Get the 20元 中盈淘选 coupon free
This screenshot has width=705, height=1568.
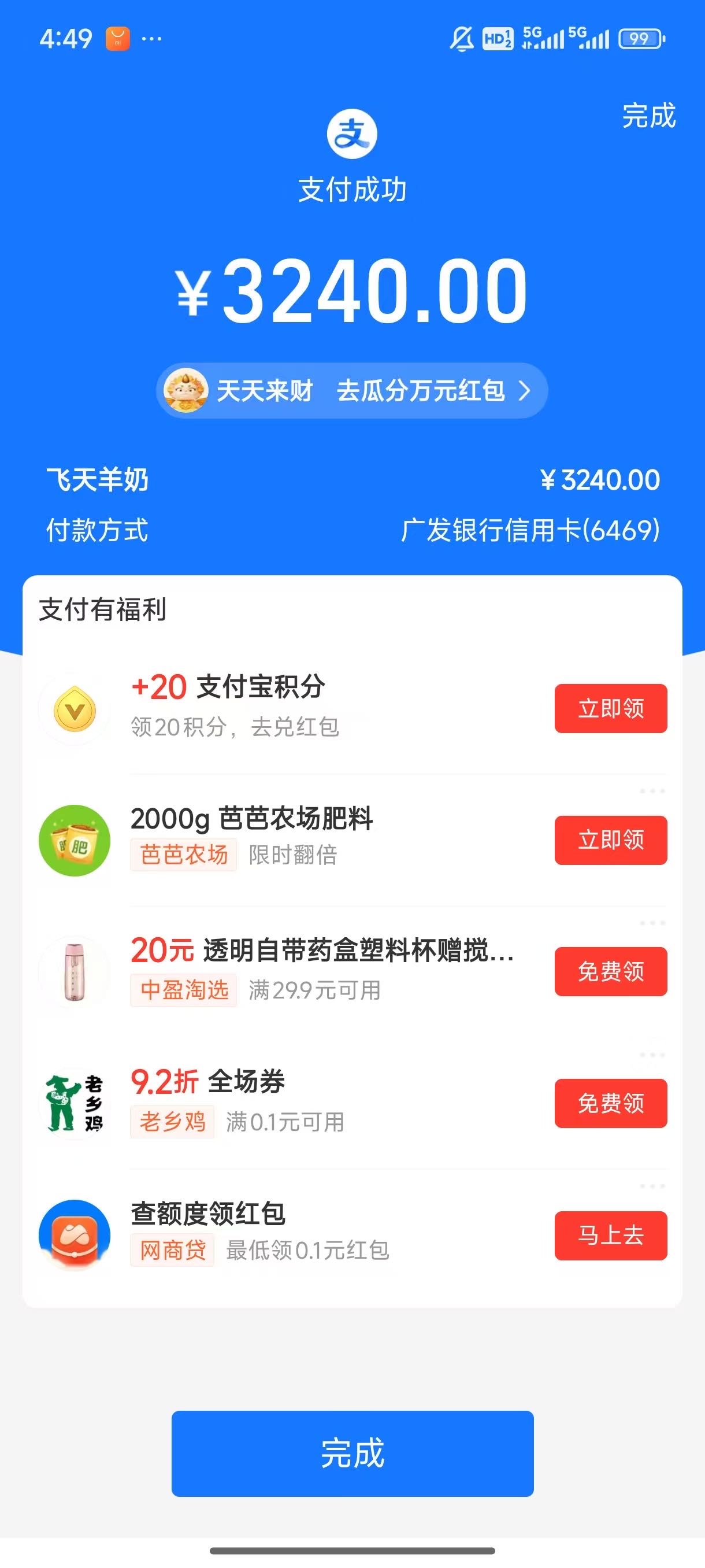coord(610,971)
